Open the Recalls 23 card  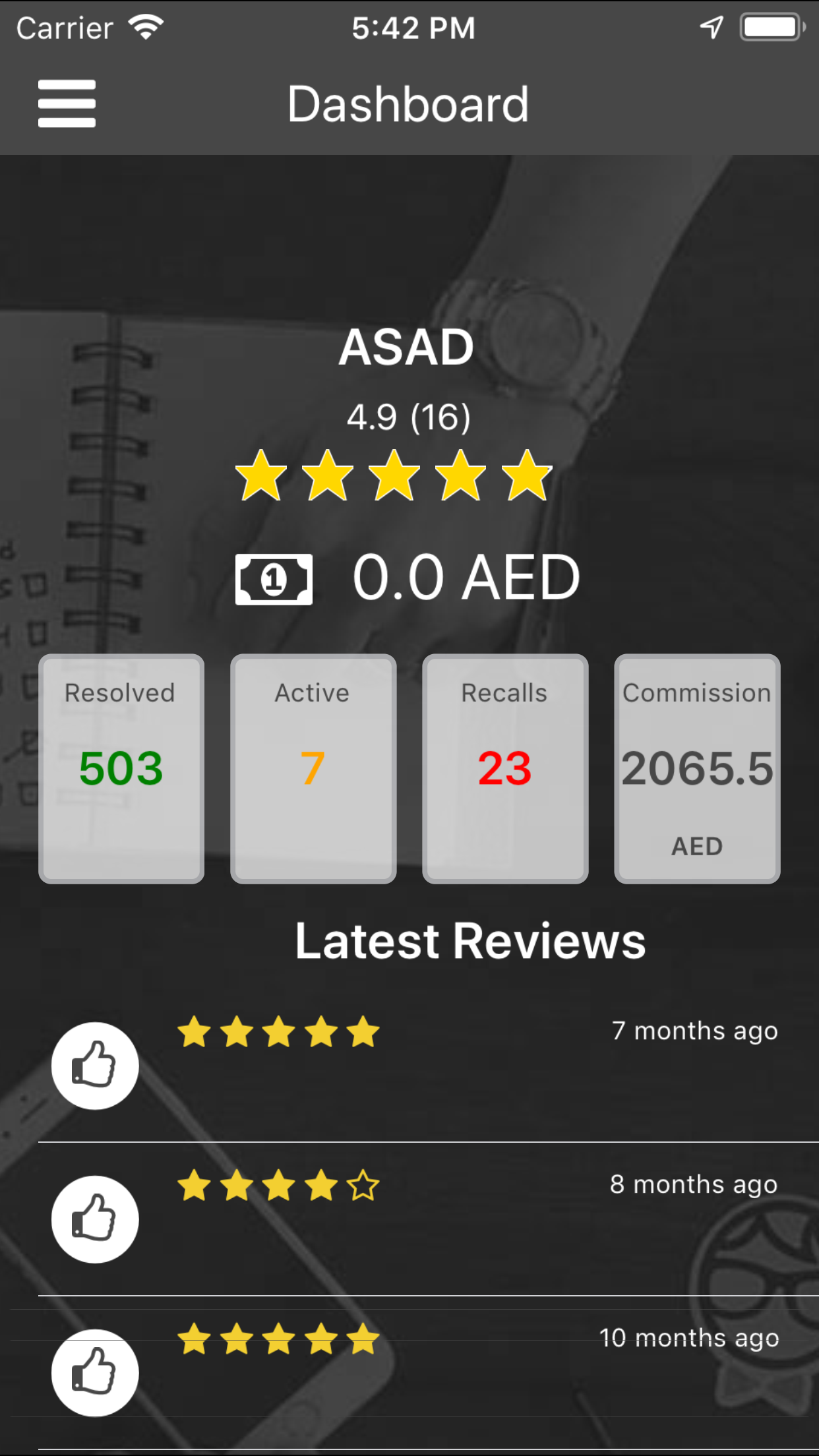tap(505, 769)
